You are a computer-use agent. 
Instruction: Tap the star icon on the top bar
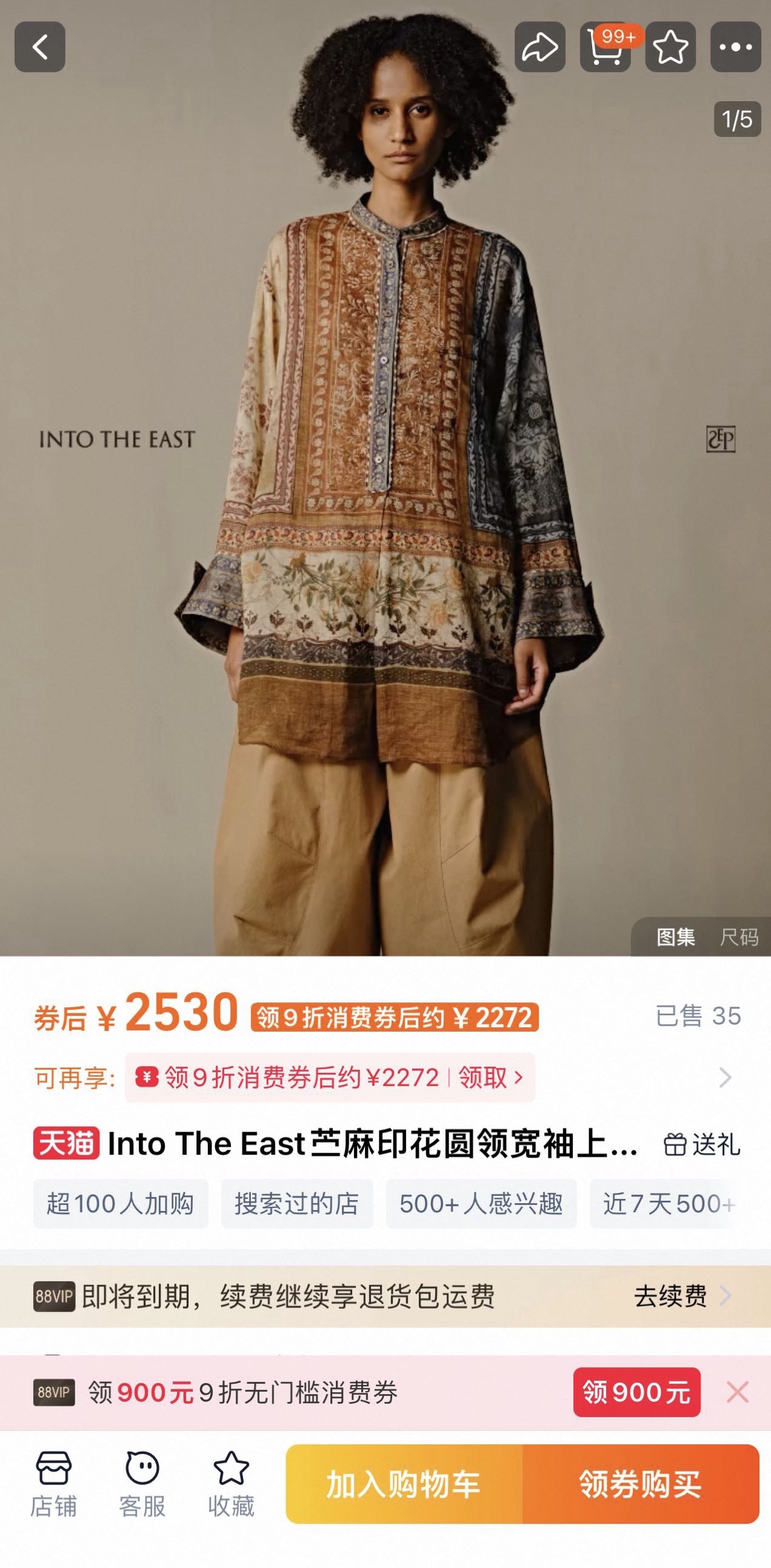pyautogui.click(x=670, y=47)
